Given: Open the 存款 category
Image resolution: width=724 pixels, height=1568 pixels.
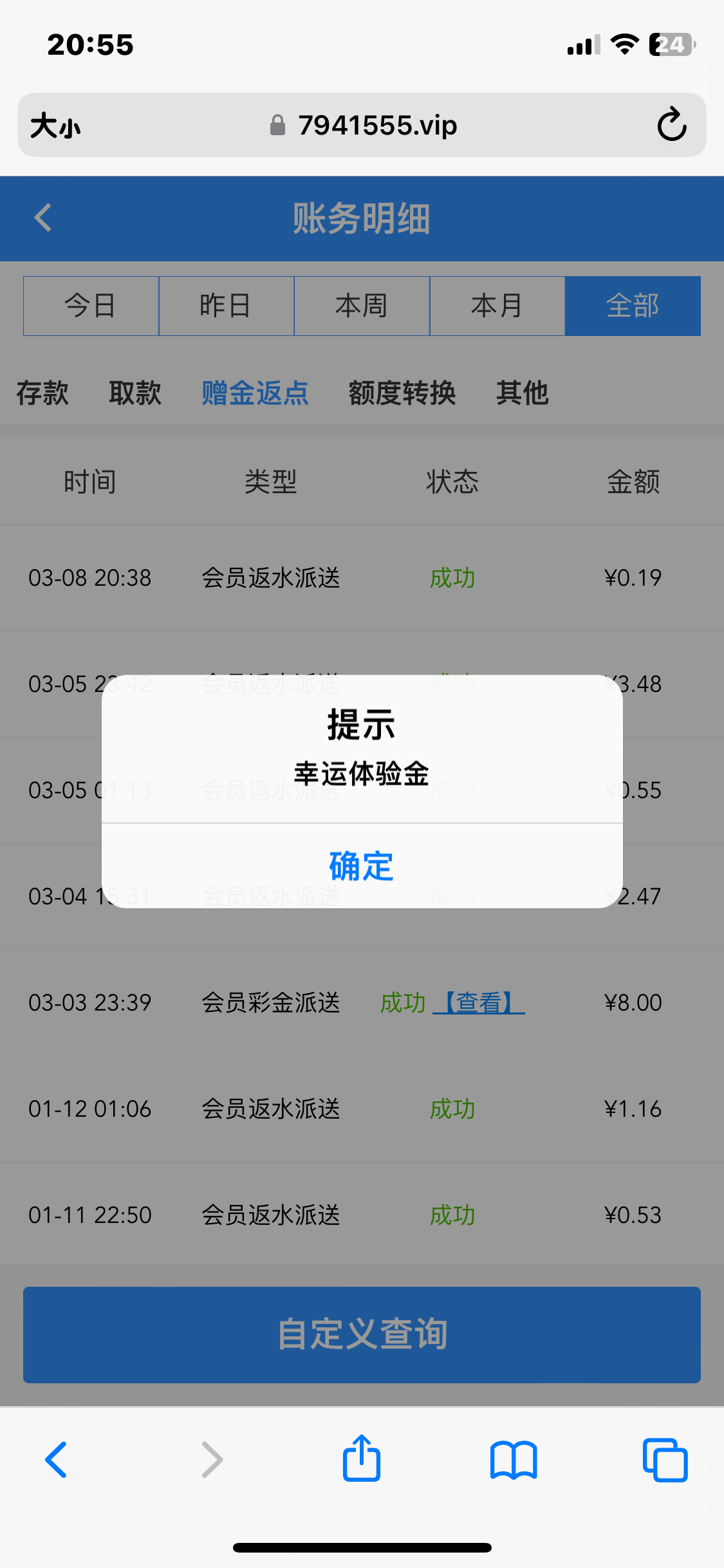Looking at the screenshot, I should click(x=42, y=393).
